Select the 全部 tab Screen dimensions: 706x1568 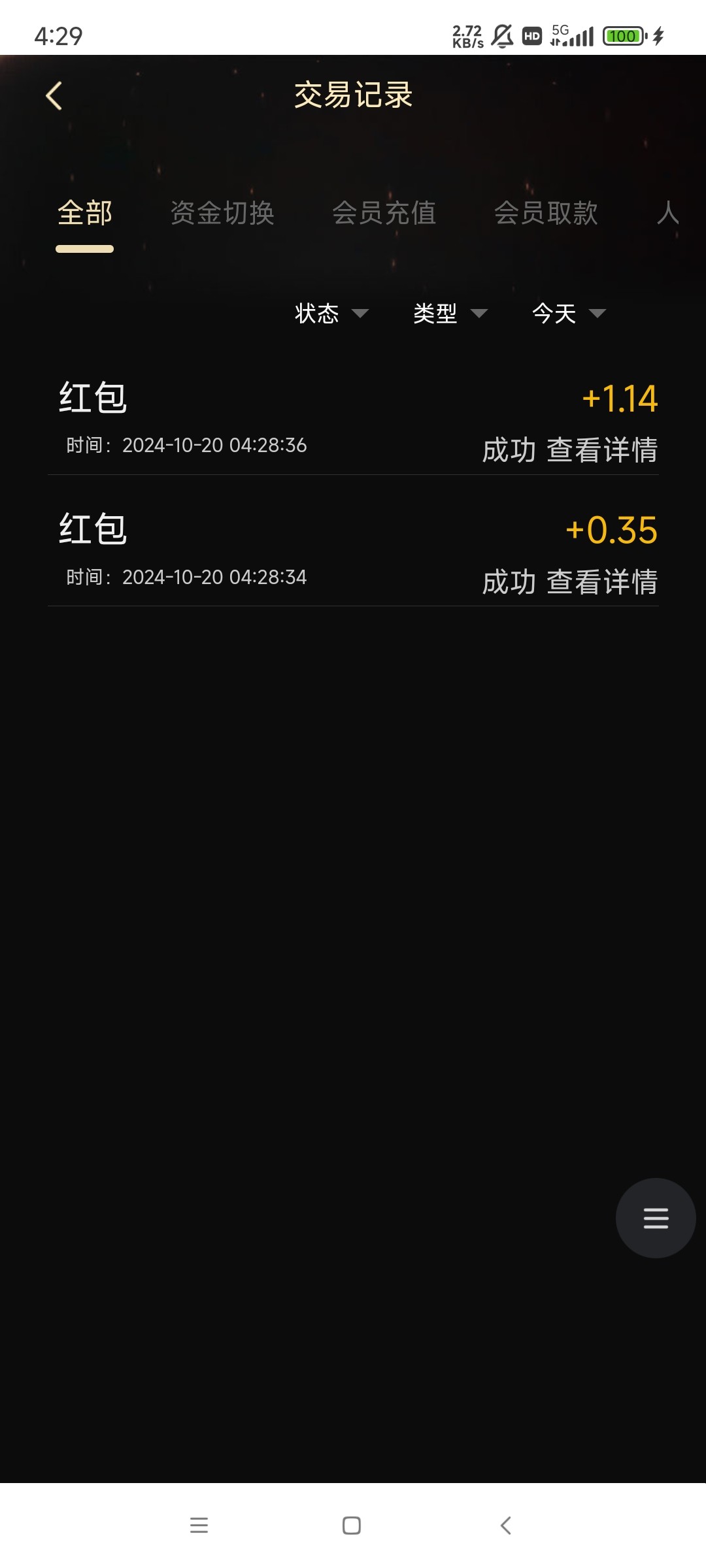[85, 213]
